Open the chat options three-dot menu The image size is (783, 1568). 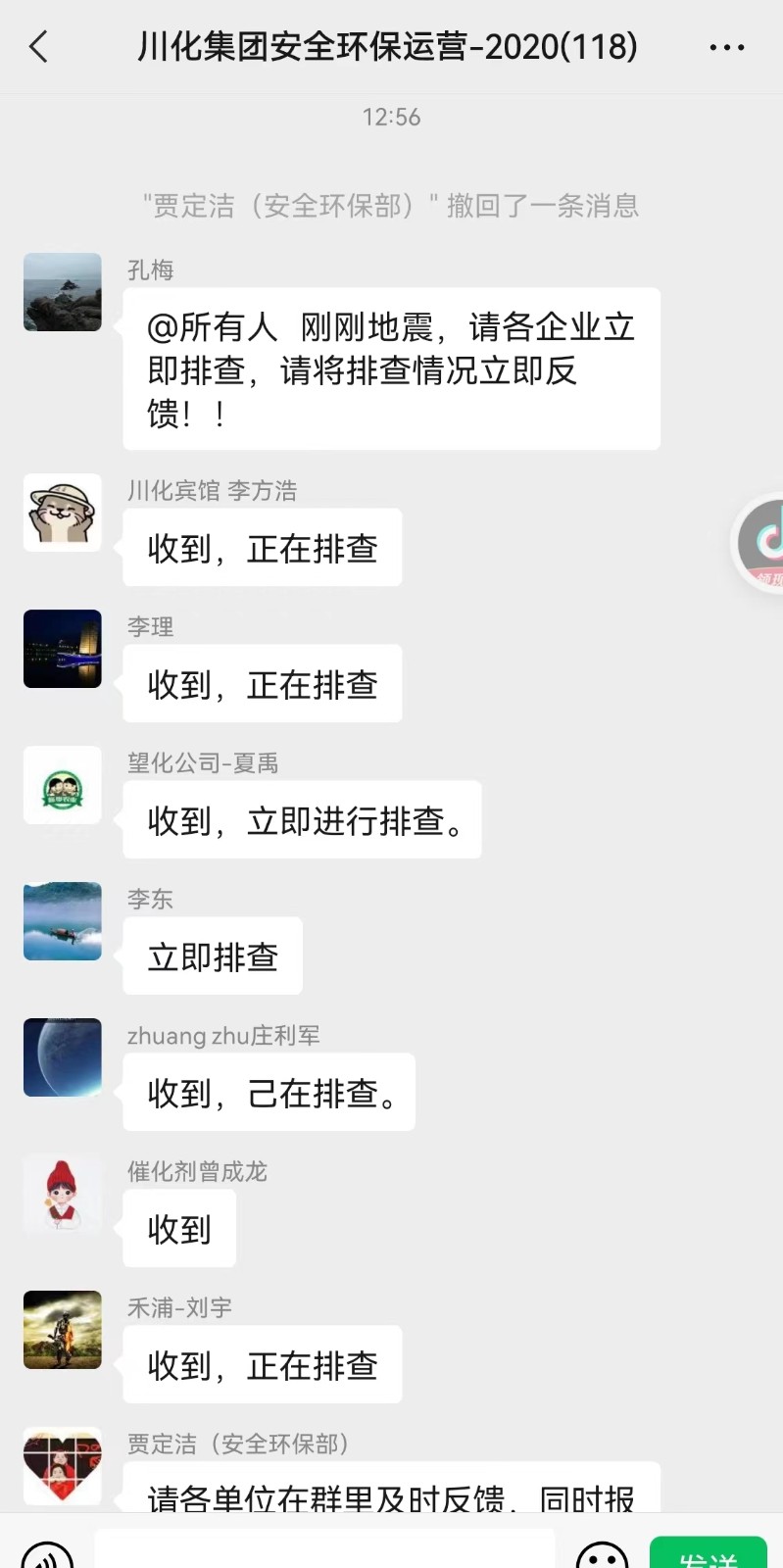click(x=726, y=47)
